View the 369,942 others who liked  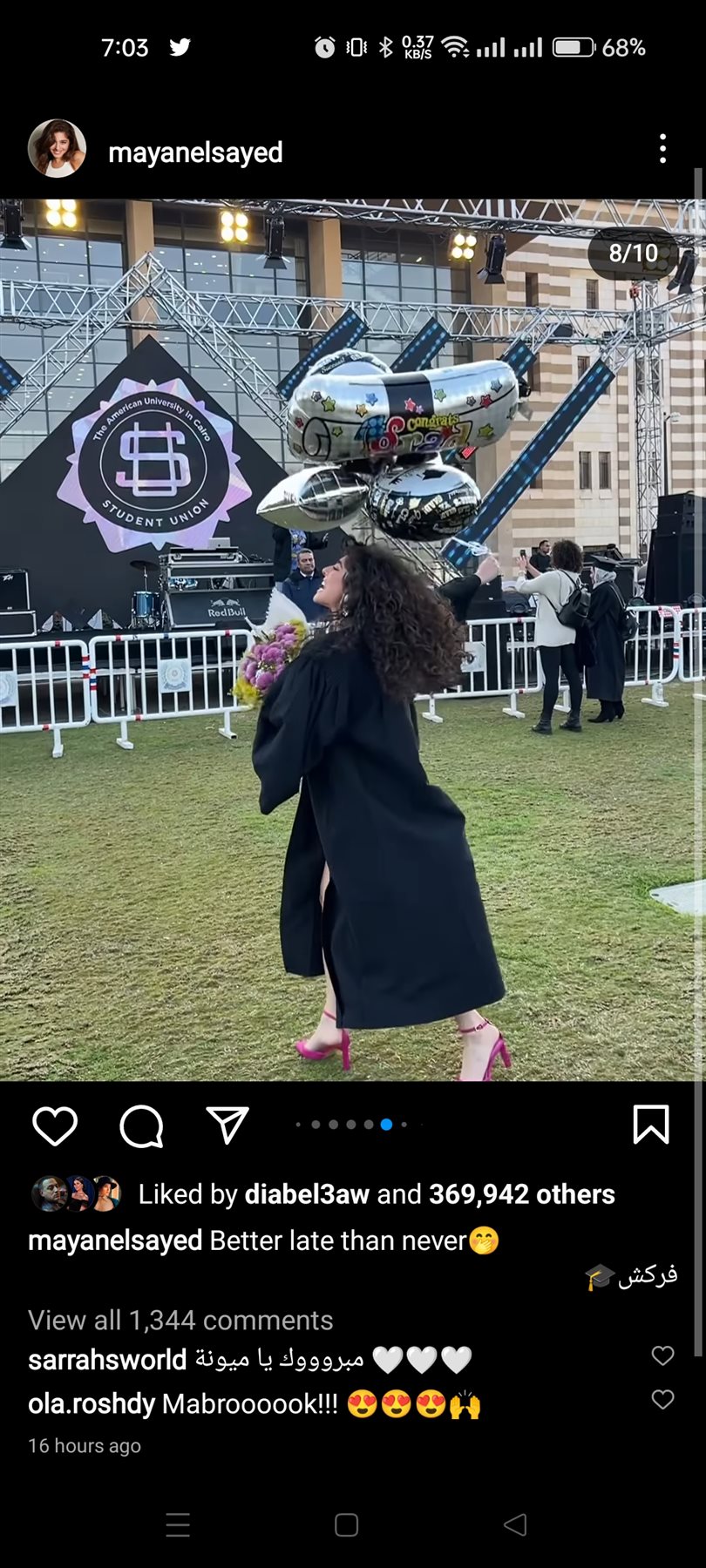(x=521, y=1194)
